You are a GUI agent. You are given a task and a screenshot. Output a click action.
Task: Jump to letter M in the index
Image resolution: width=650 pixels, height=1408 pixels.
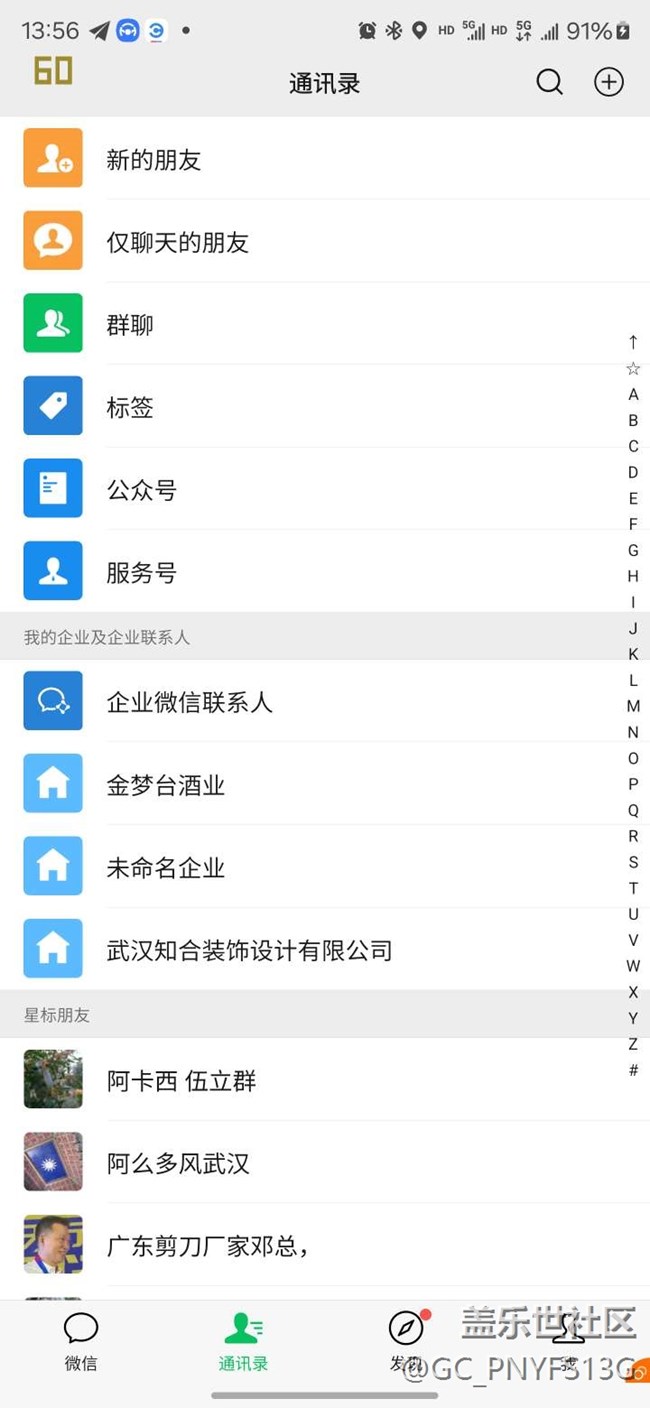coord(633,706)
